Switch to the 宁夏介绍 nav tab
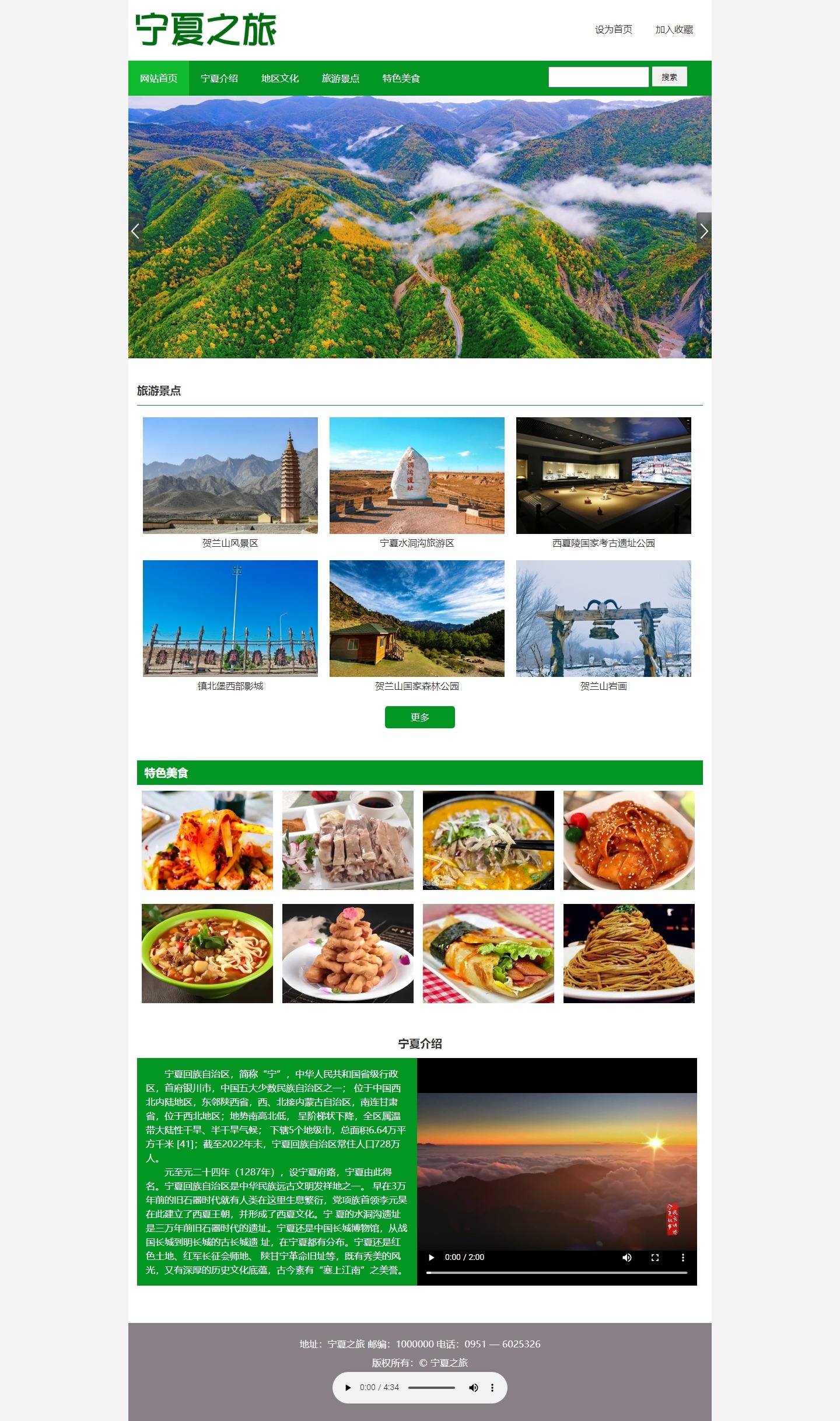 coord(219,78)
